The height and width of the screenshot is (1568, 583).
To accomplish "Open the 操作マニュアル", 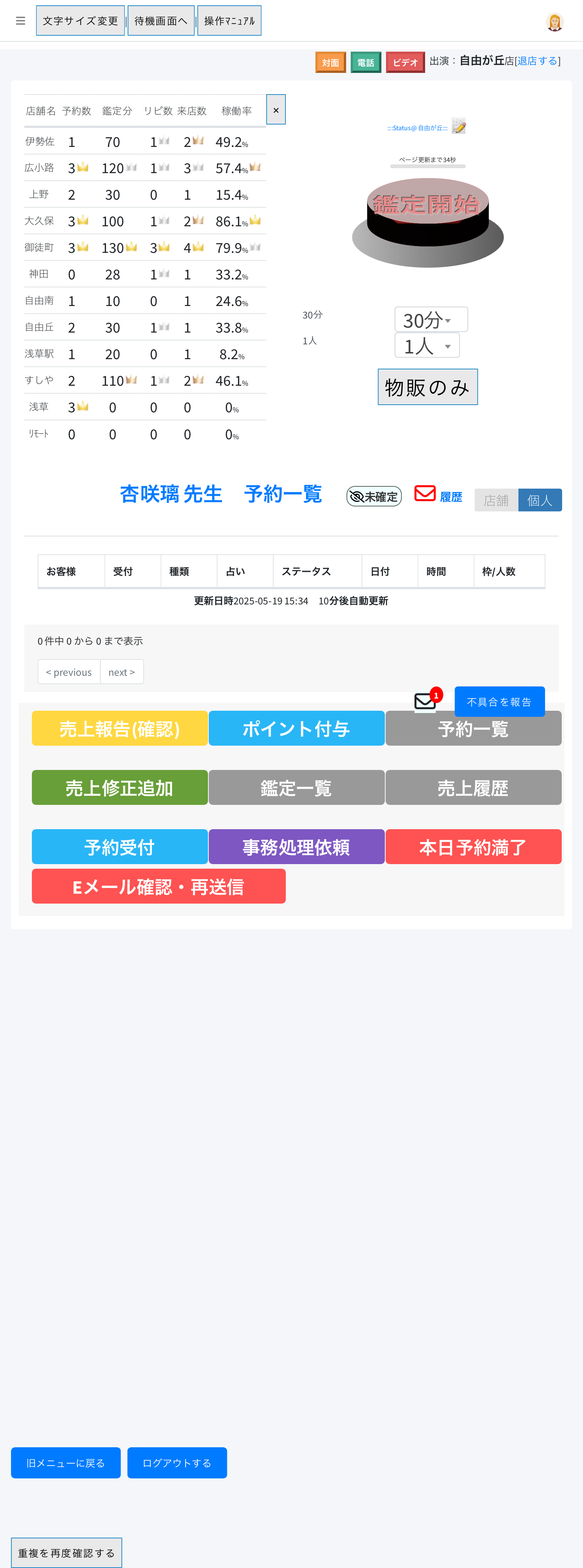I will pyautogui.click(x=229, y=21).
